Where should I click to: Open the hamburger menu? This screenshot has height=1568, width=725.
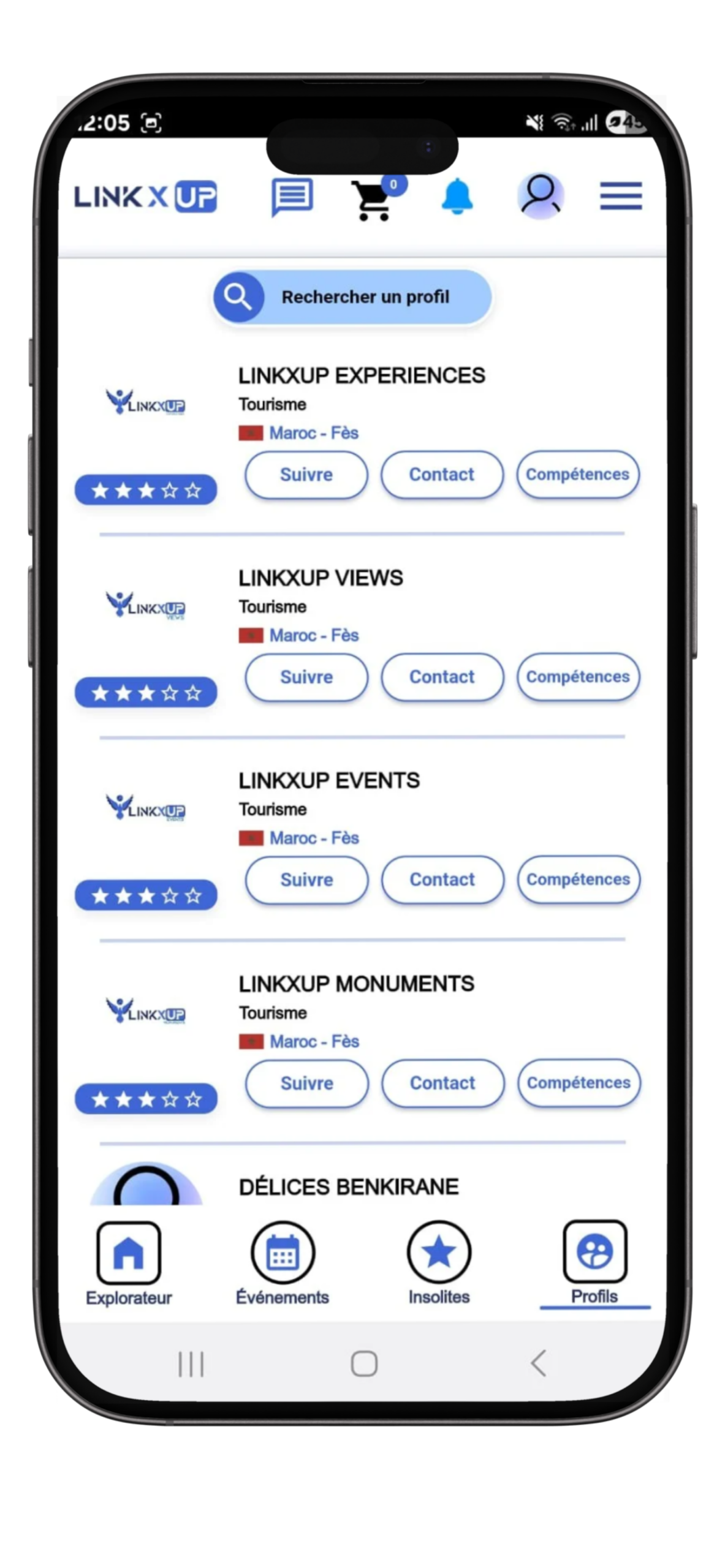pos(621,196)
